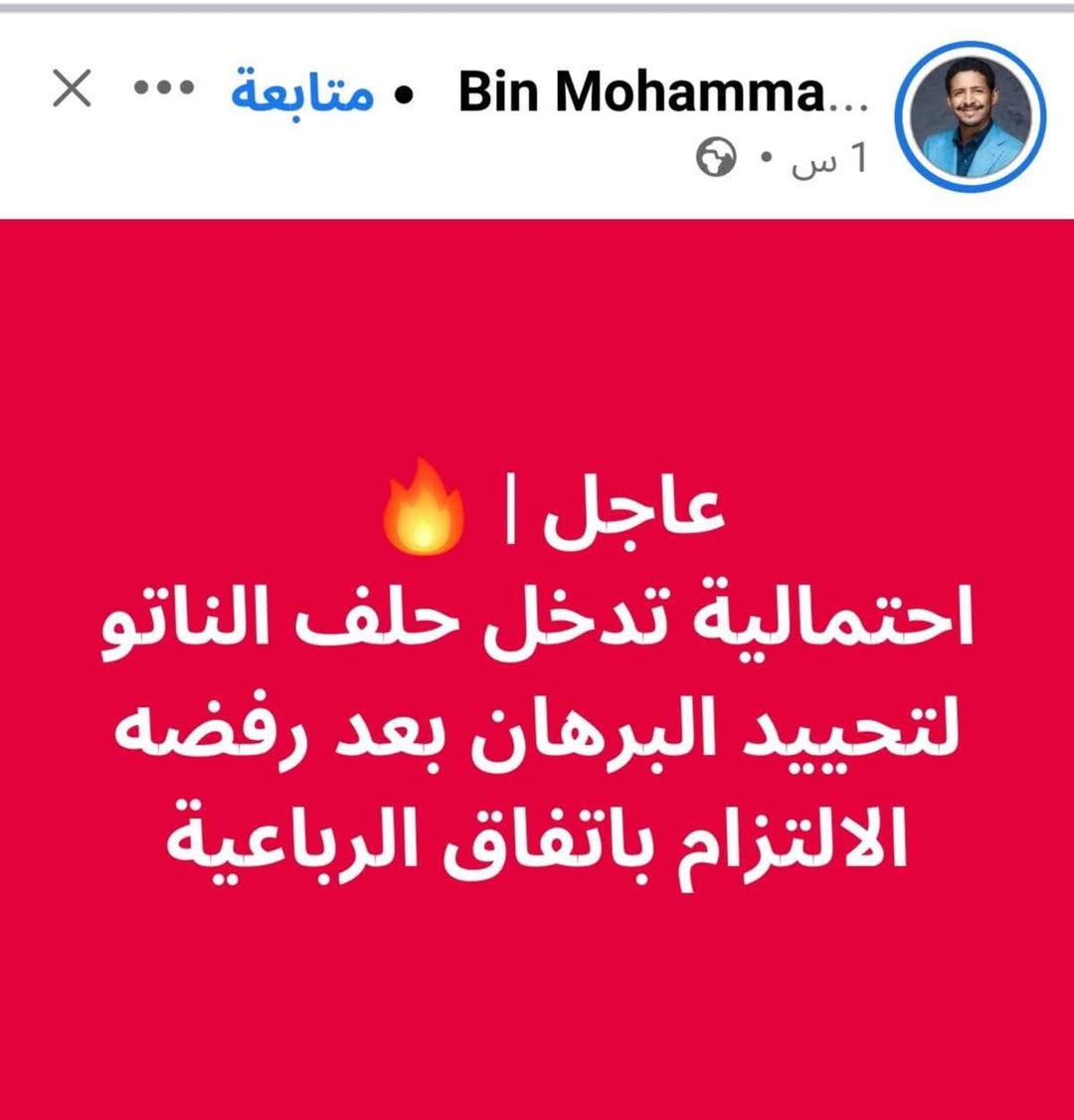Image resolution: width=1074 pixels, height=1120 pixels.
Task: Dismiss this post with the X icon
Action: pyautogui.click(x=72, y=92)
